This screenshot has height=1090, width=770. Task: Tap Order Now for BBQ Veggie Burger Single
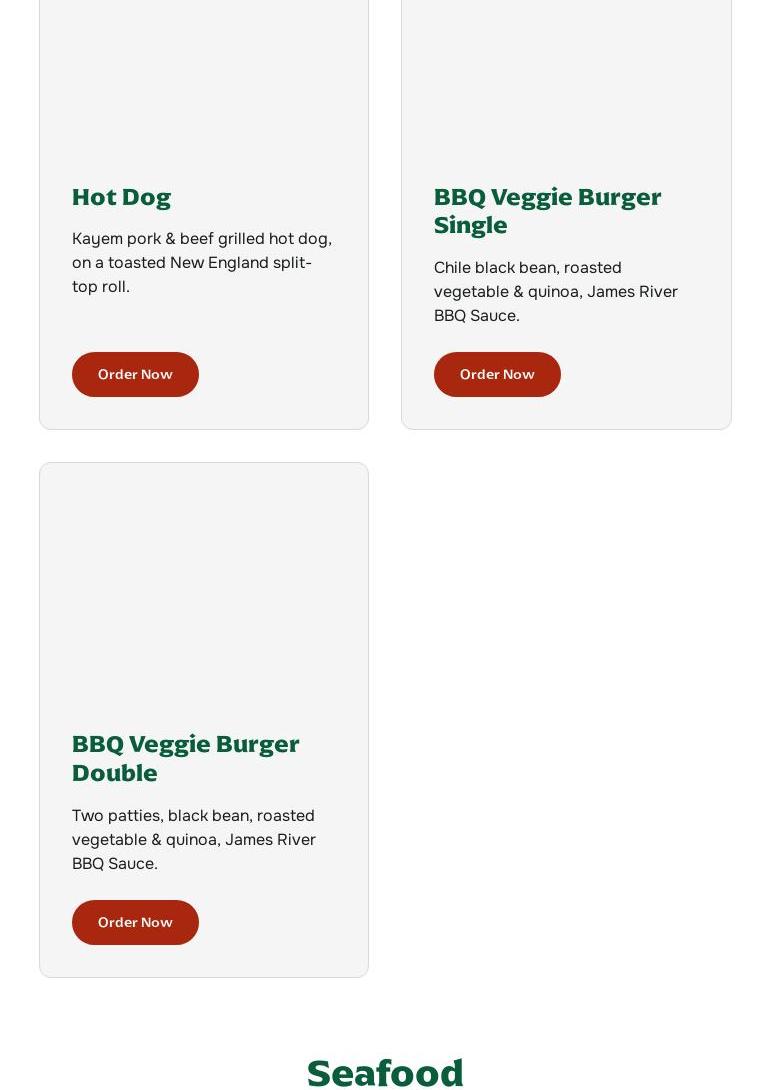point(497,374)
